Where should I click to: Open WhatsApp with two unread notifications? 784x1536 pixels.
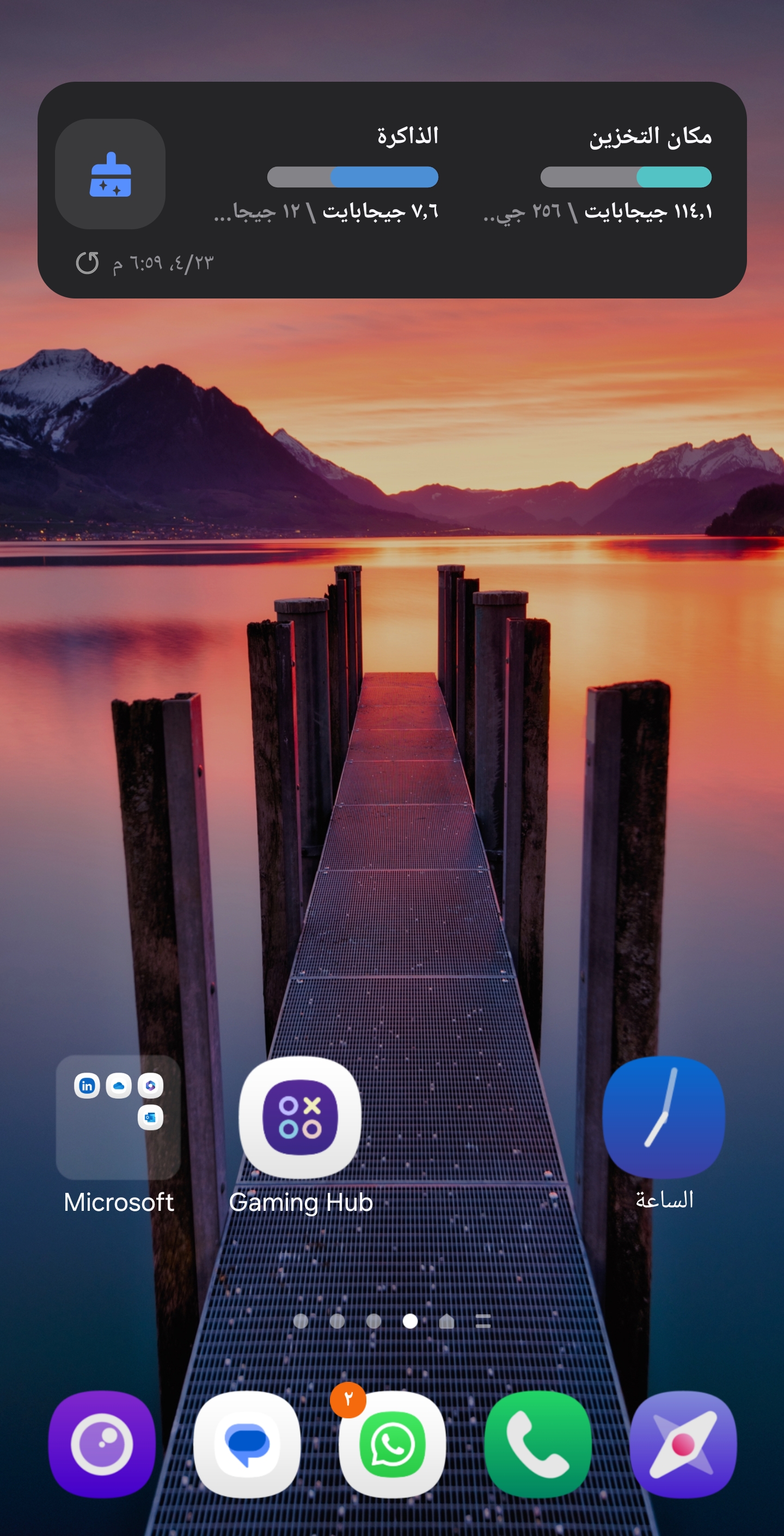391,1444
